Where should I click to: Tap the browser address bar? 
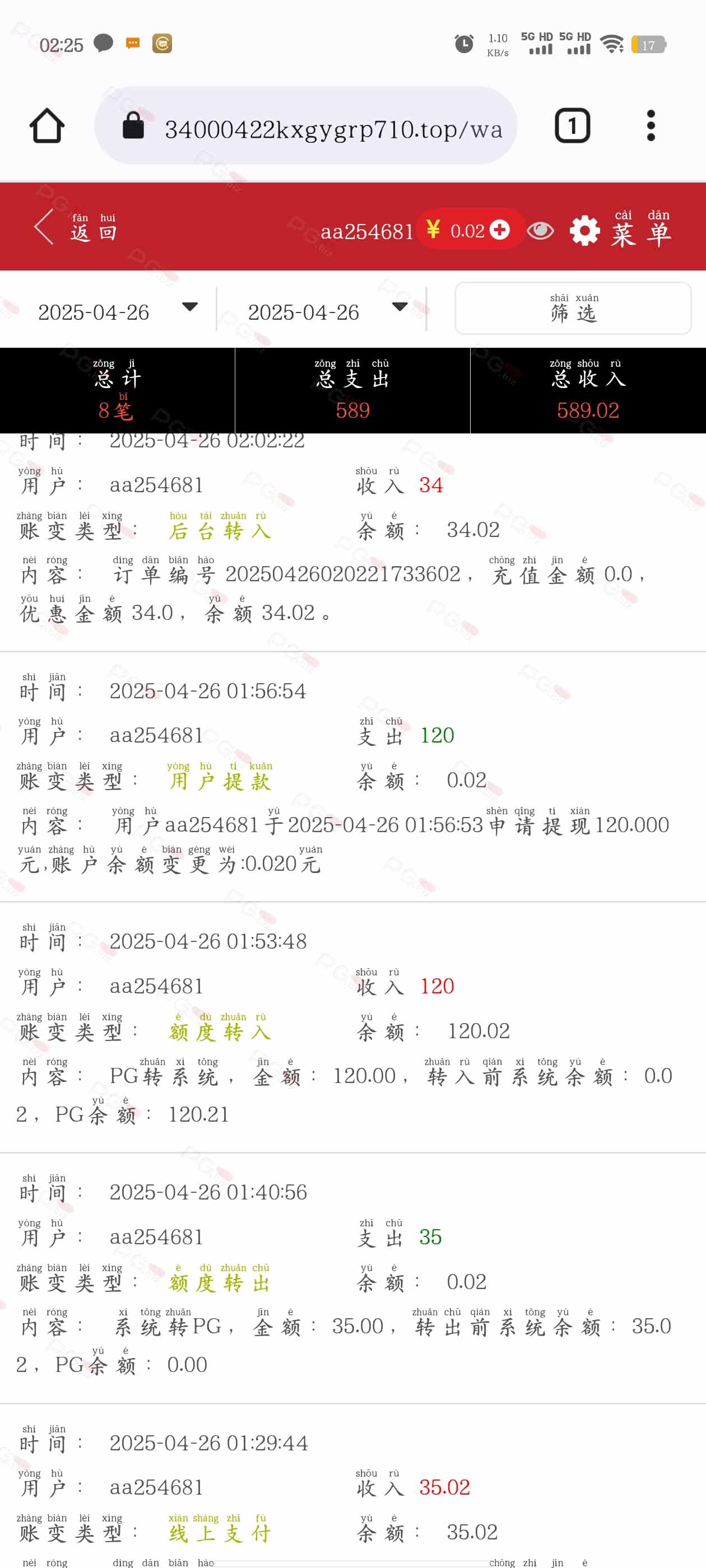[306, 126]
